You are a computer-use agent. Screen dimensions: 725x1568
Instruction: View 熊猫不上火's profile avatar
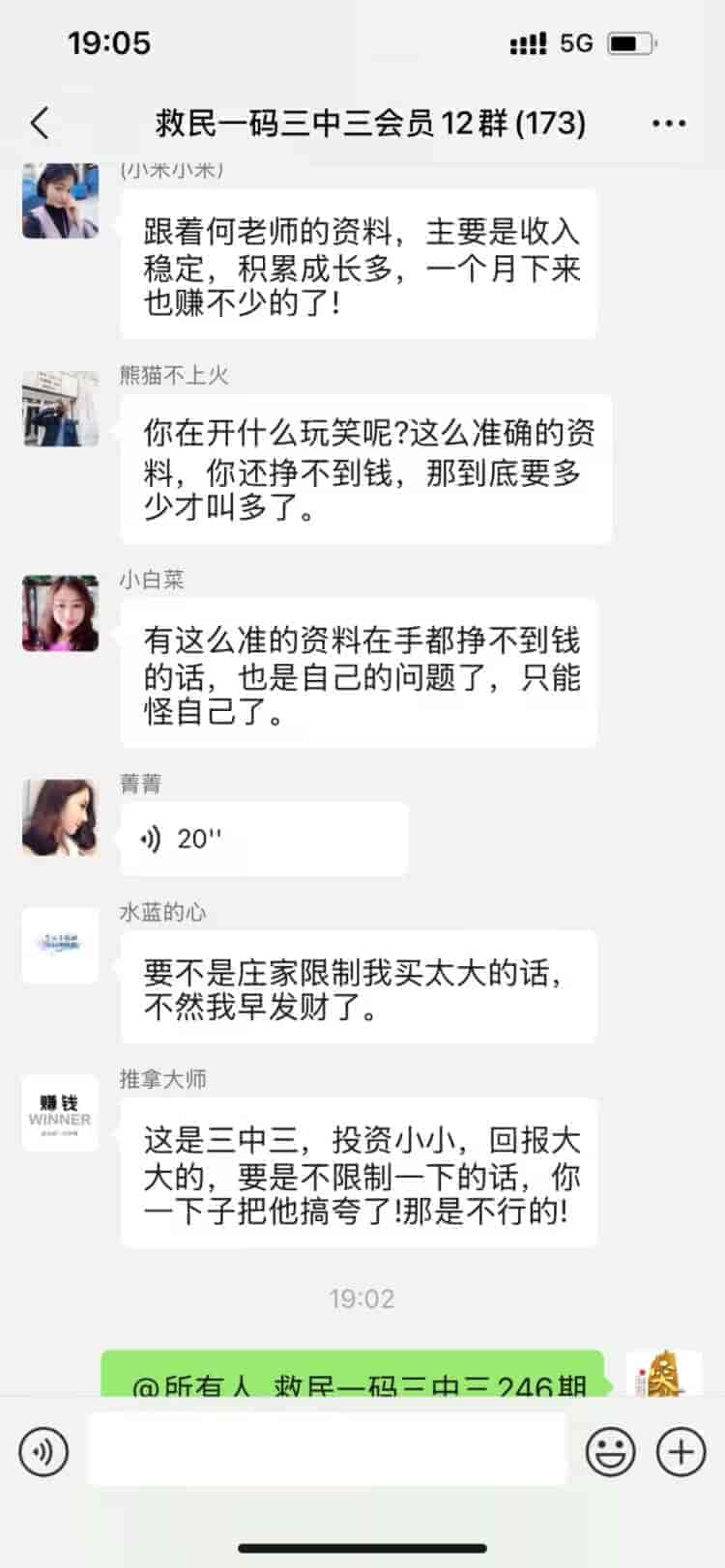(x=60, y=409)
